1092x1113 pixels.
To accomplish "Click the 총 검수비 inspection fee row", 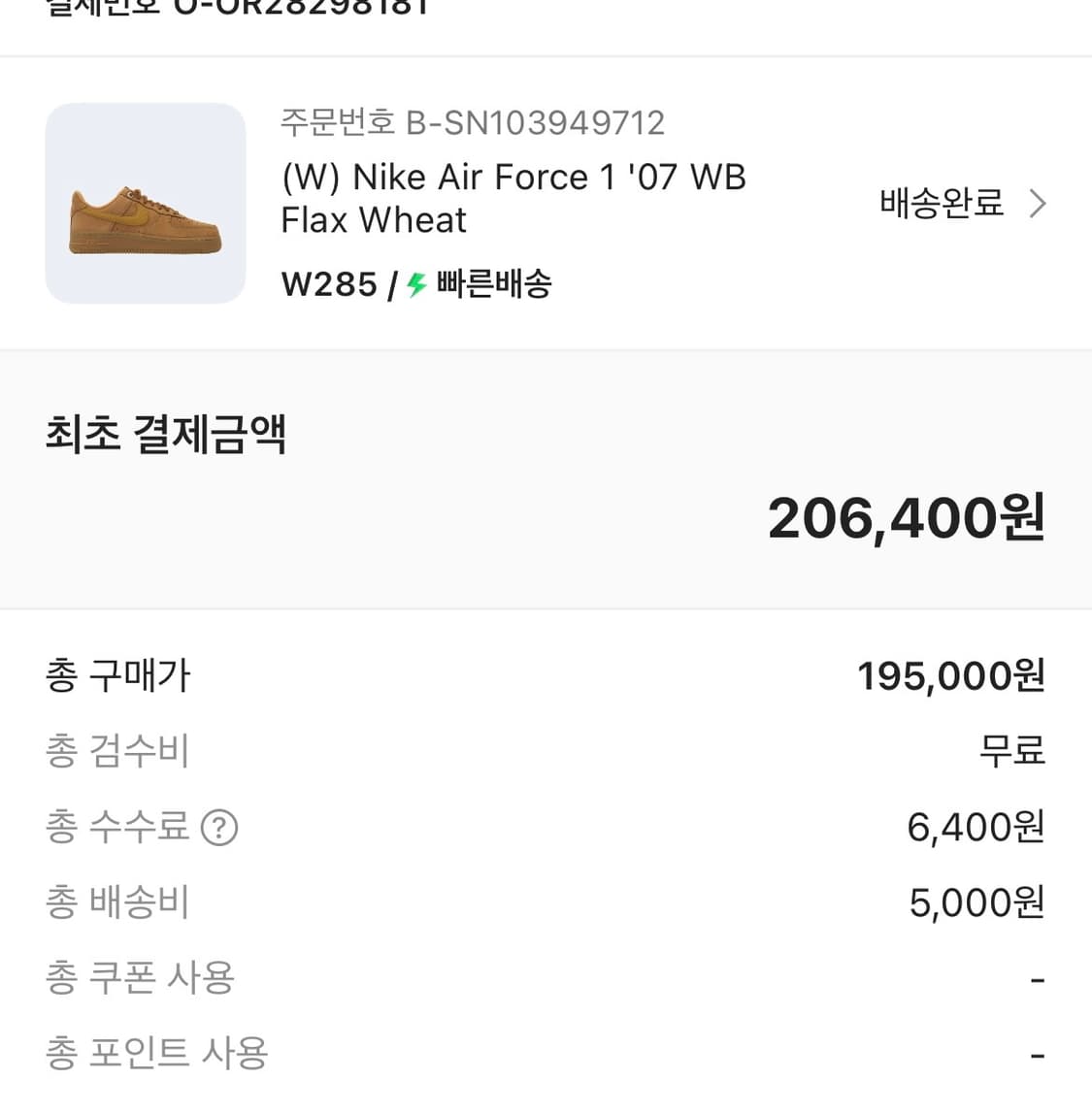I will coord(117,751).
